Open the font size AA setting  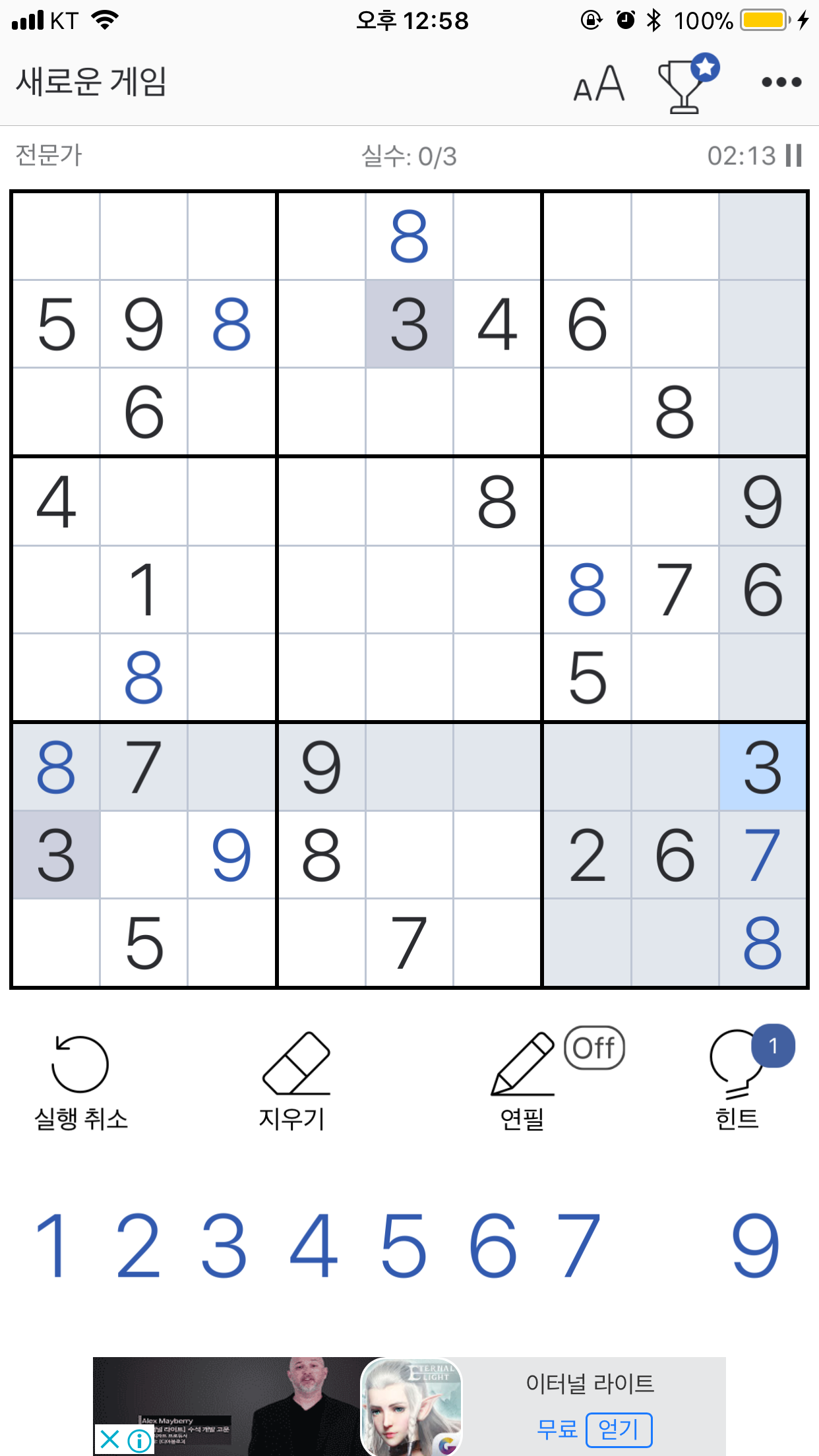599,84
